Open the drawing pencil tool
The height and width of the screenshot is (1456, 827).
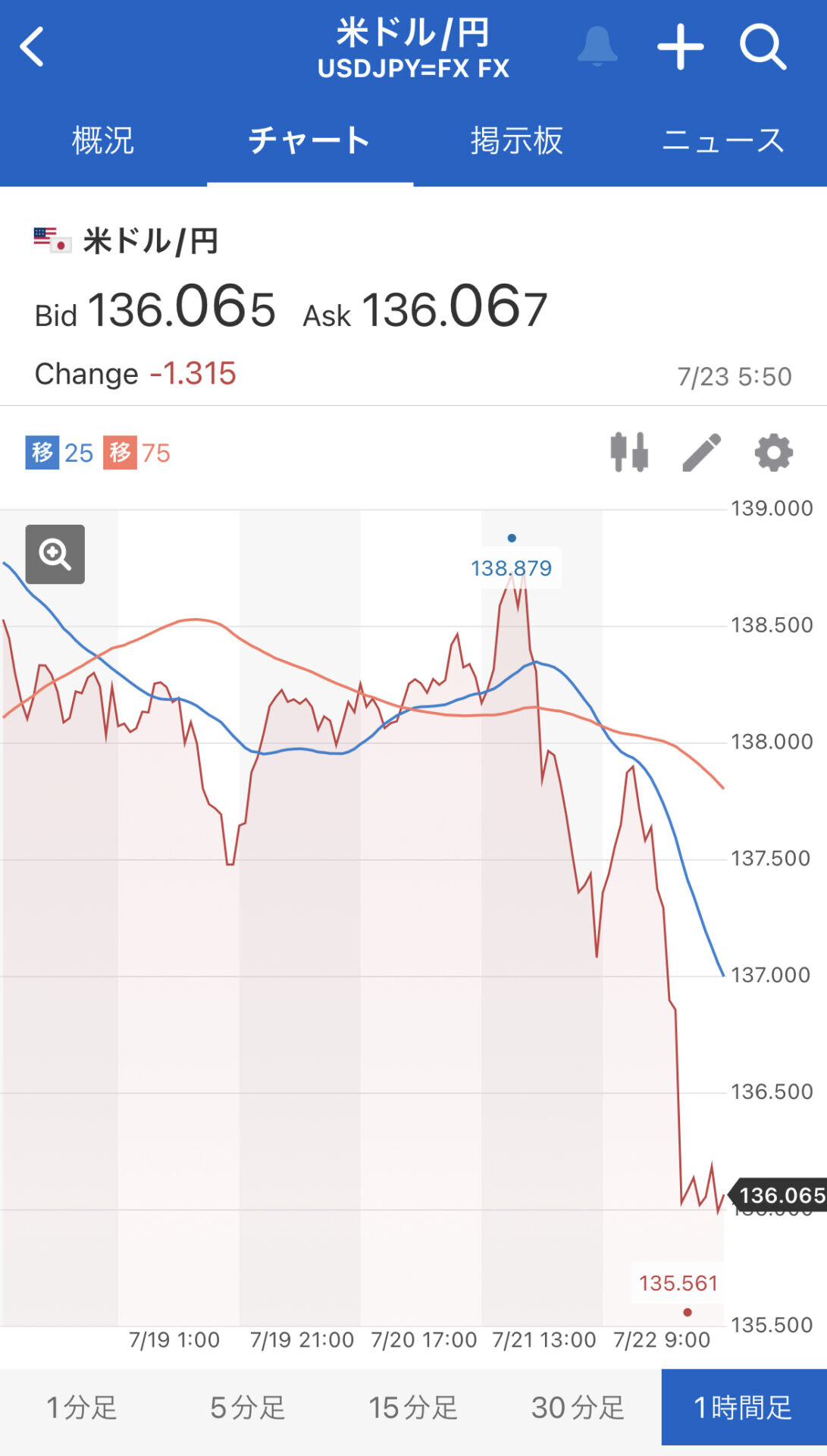(x=701, y=453)
